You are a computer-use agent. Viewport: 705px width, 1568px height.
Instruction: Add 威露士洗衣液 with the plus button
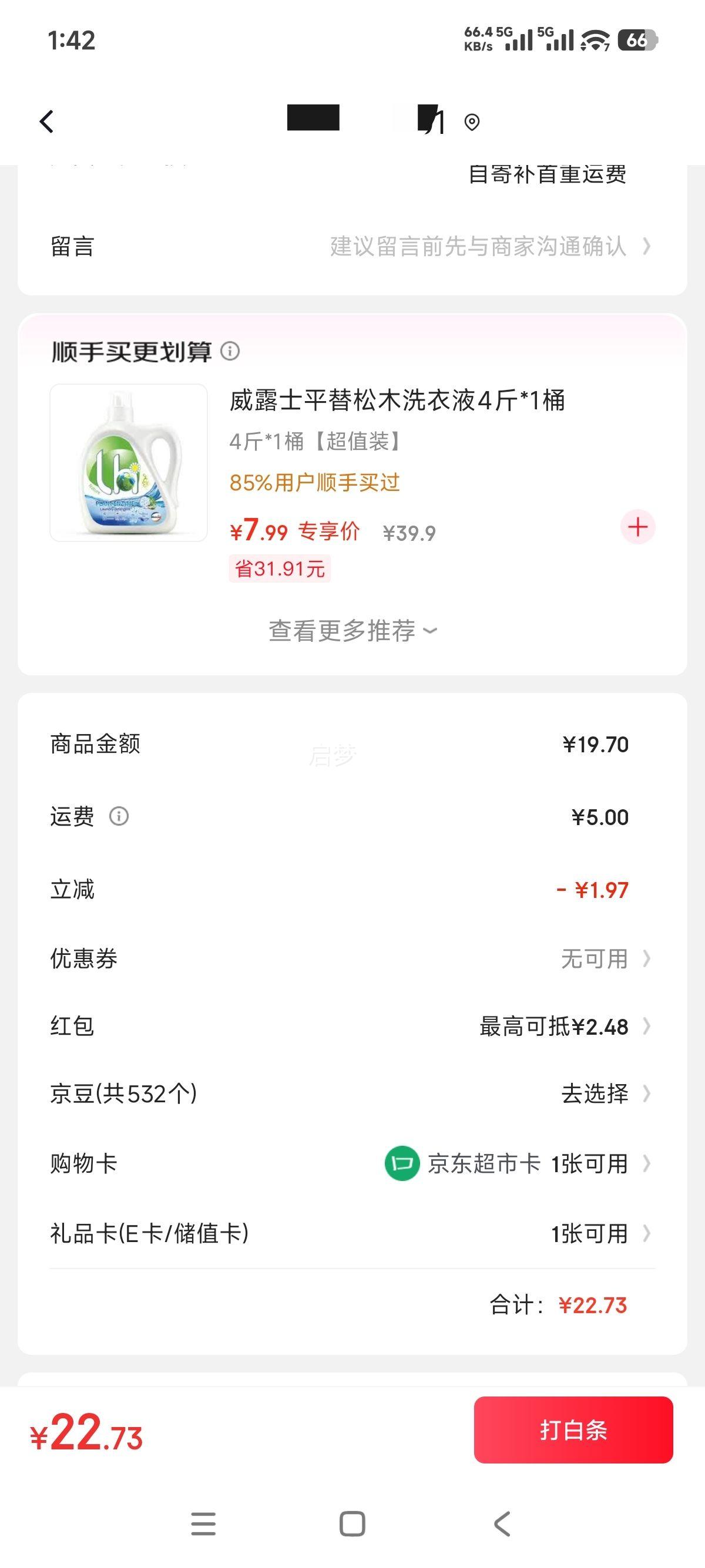637,527
